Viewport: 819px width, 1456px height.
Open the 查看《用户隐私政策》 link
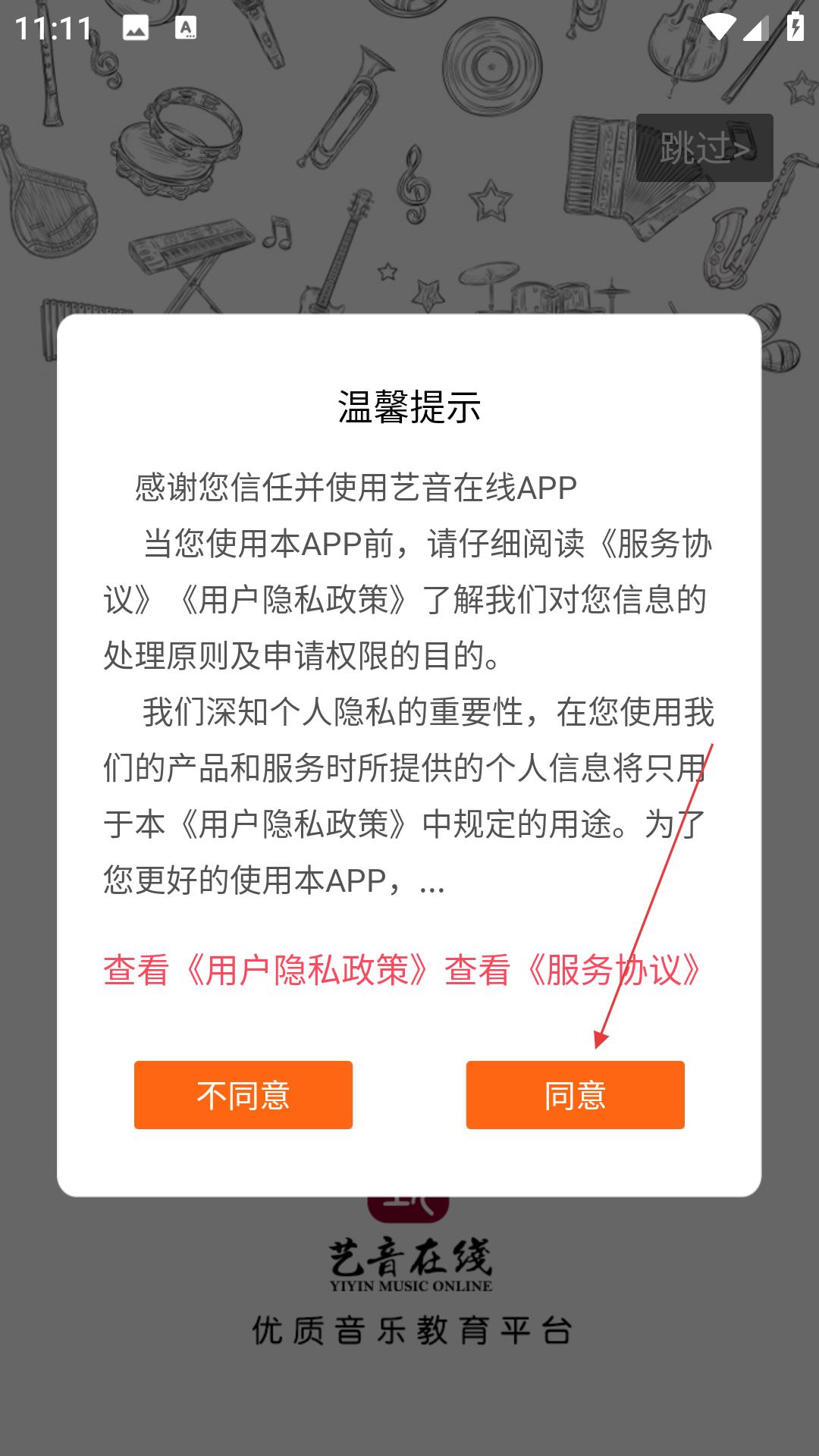point(273,970)
